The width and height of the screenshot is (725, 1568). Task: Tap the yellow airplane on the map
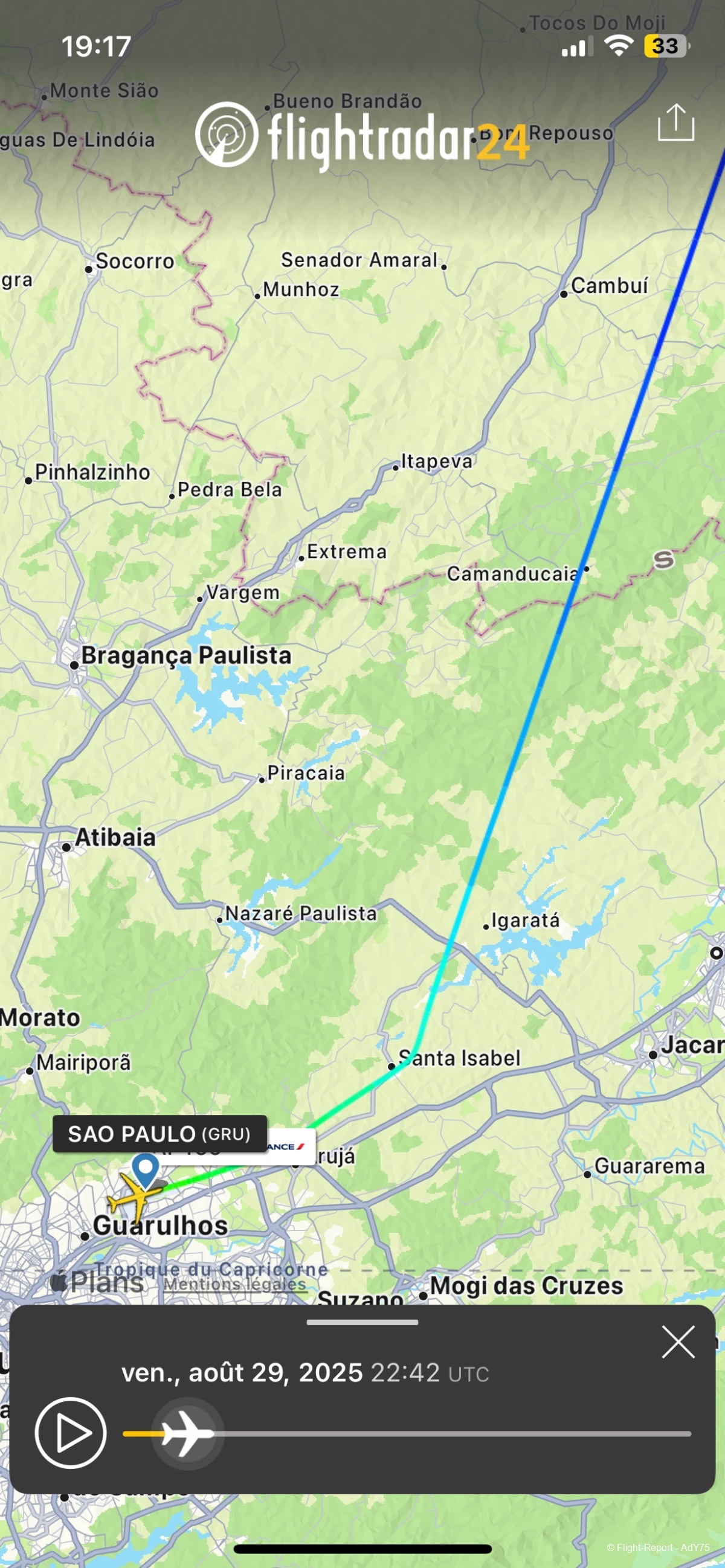[134, 1198]
